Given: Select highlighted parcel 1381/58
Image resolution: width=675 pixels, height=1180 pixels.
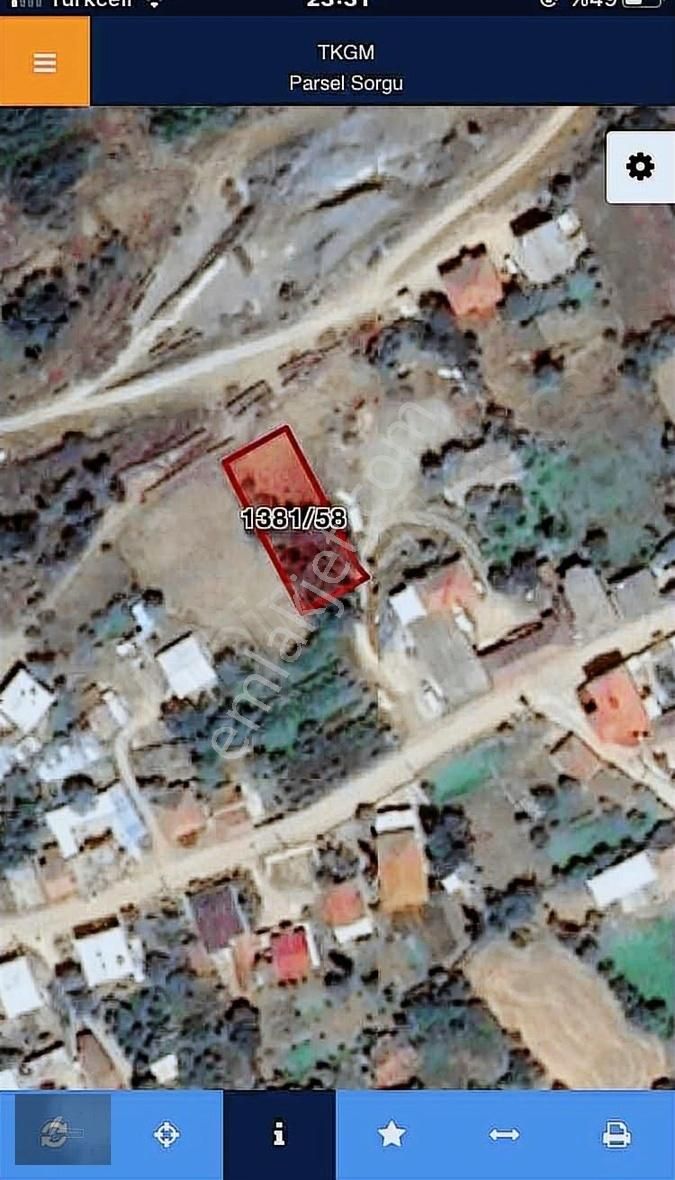Looking at the screenshot, I should [295, 519].
